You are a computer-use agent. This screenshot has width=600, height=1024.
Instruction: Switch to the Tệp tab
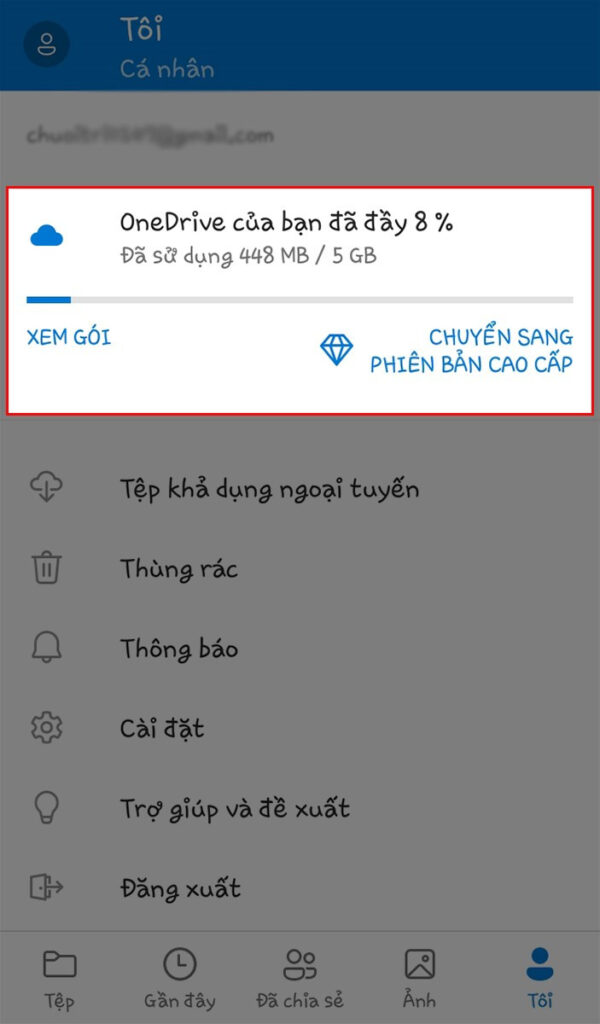[x=60, y=978]
